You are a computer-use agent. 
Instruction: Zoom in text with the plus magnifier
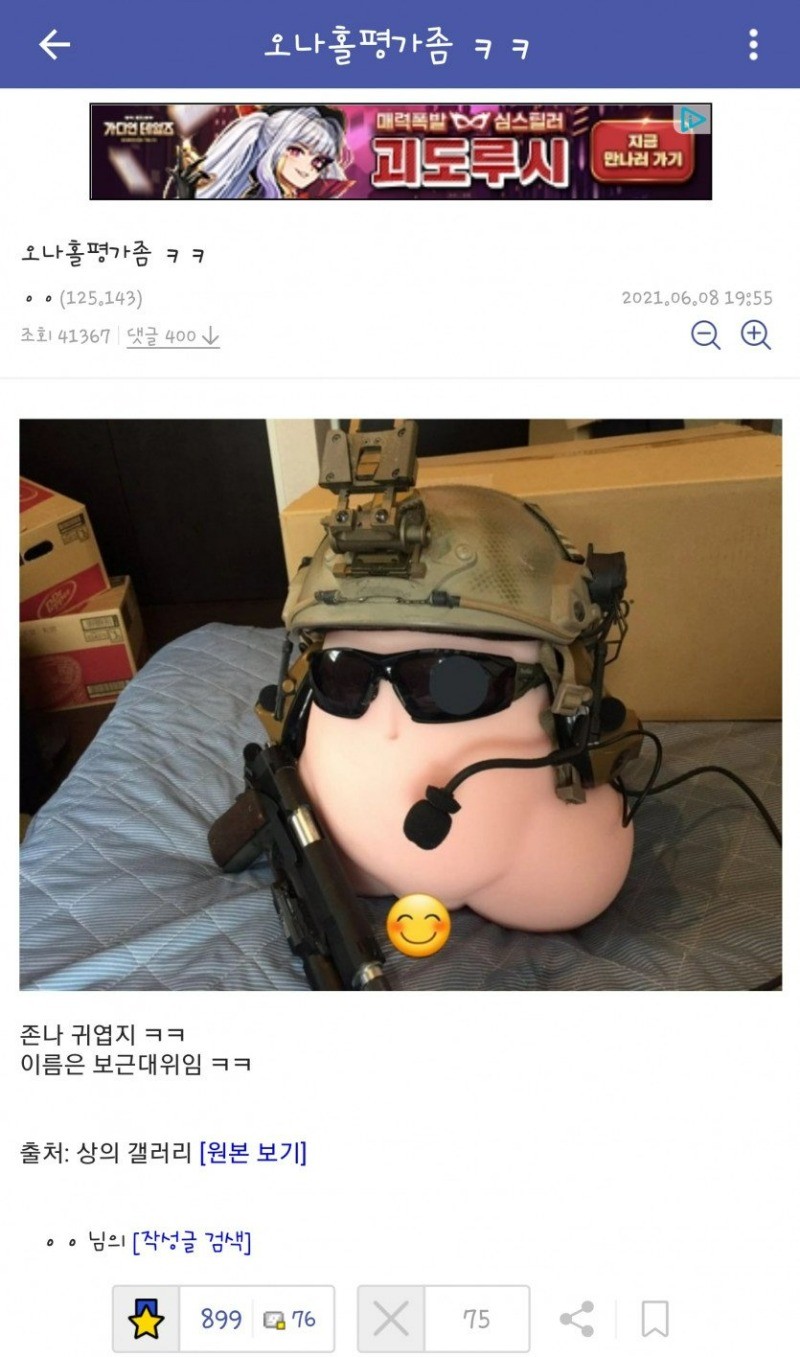tap(756, 335)
